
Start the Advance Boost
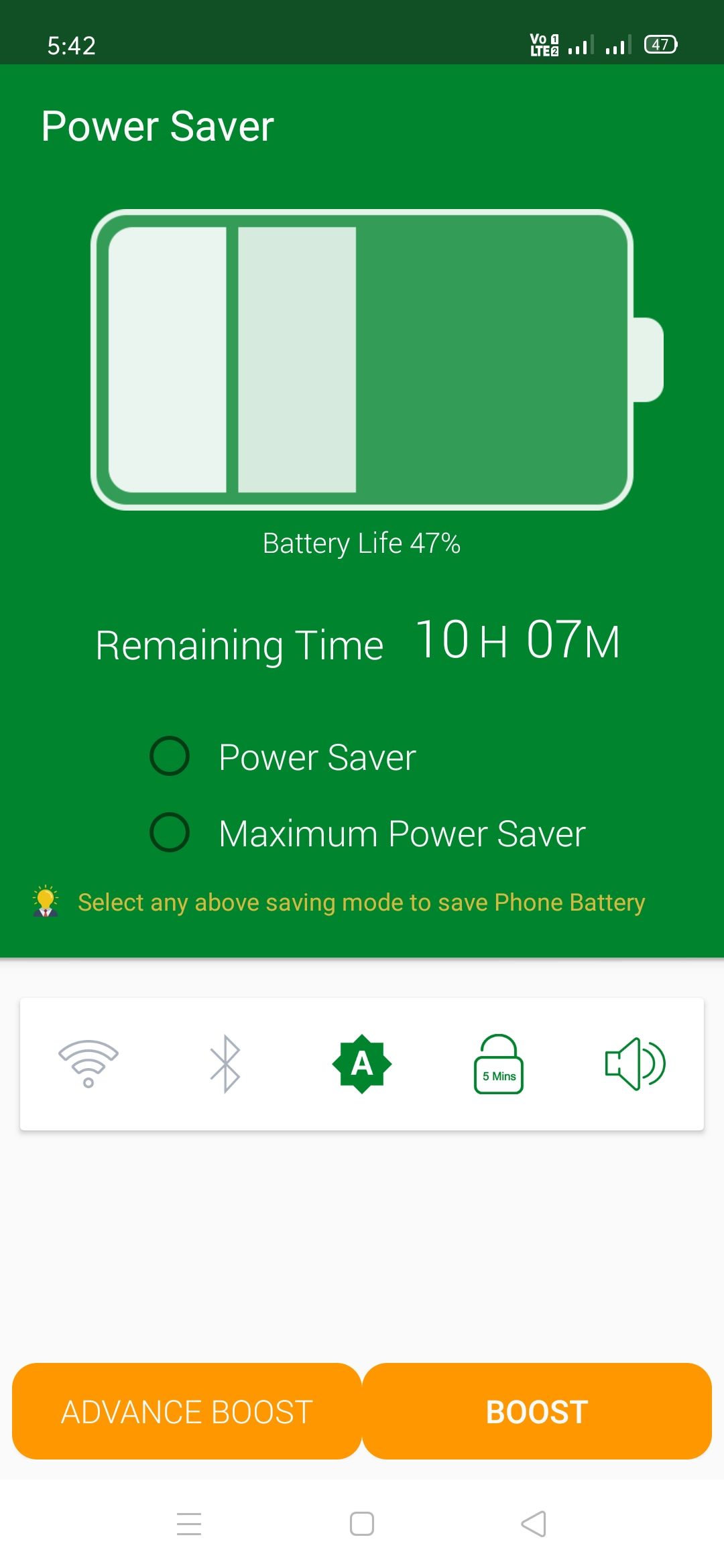(x=187, y=1412)
